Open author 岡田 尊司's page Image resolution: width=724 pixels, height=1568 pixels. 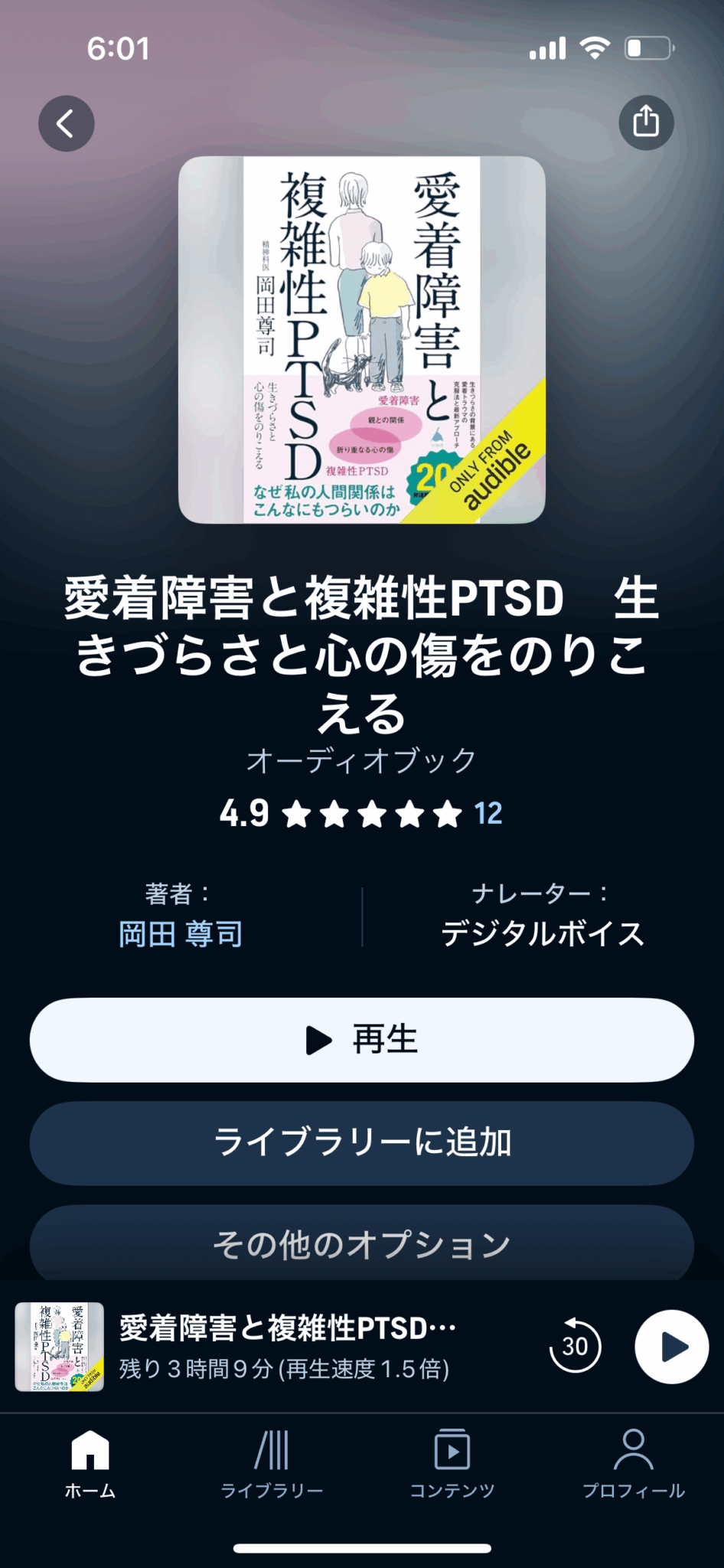point(181,934)
